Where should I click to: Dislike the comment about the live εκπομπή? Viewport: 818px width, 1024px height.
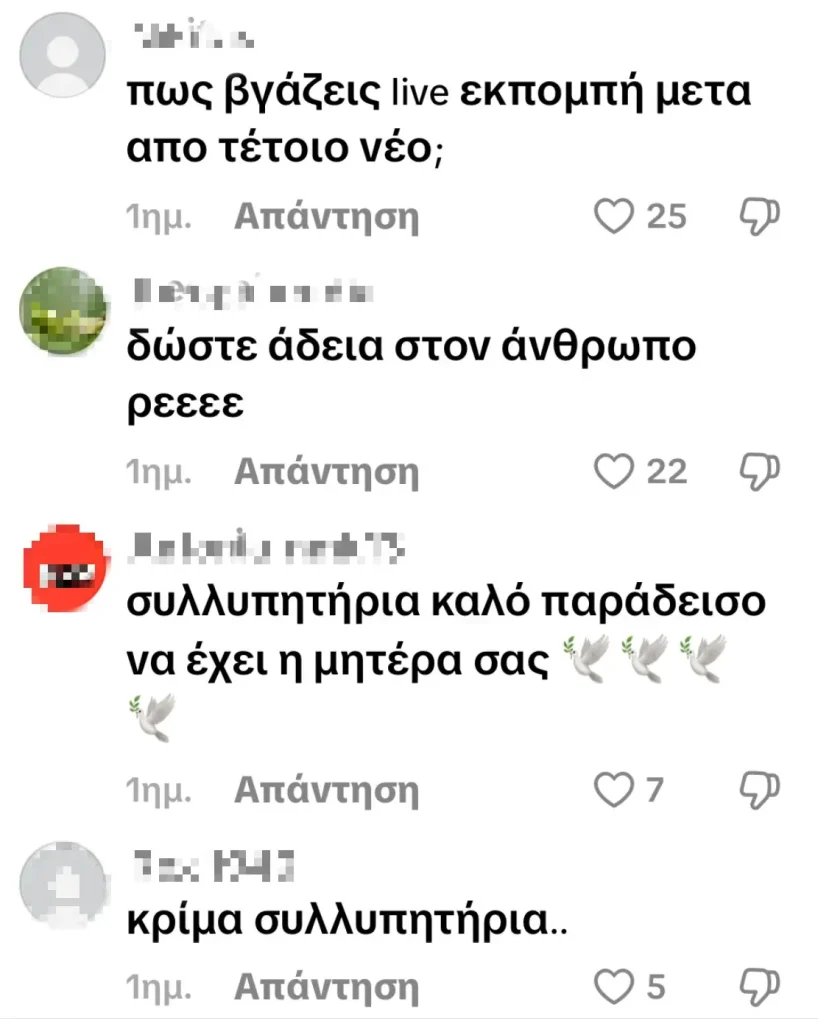pos(760,216)
